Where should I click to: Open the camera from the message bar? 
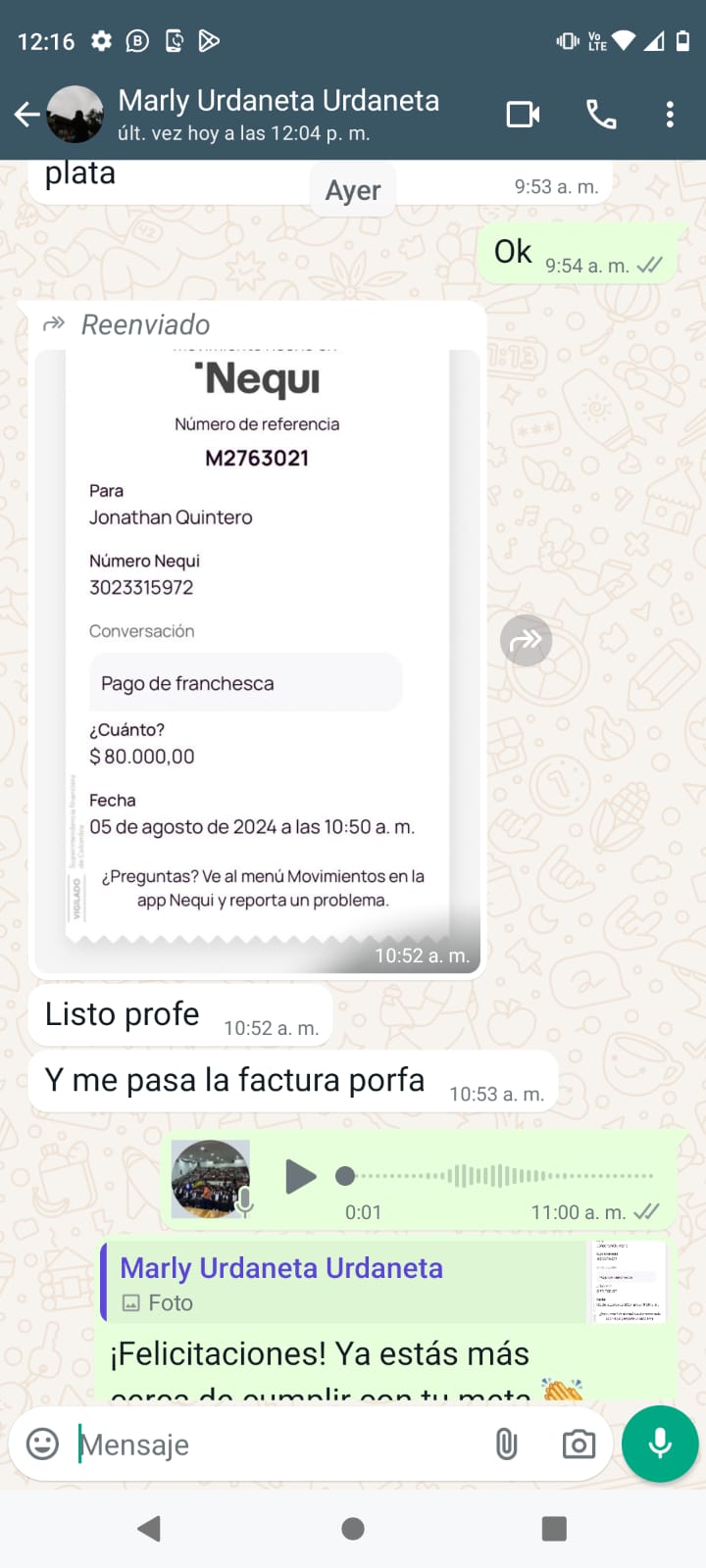[x=579, y=1445]
